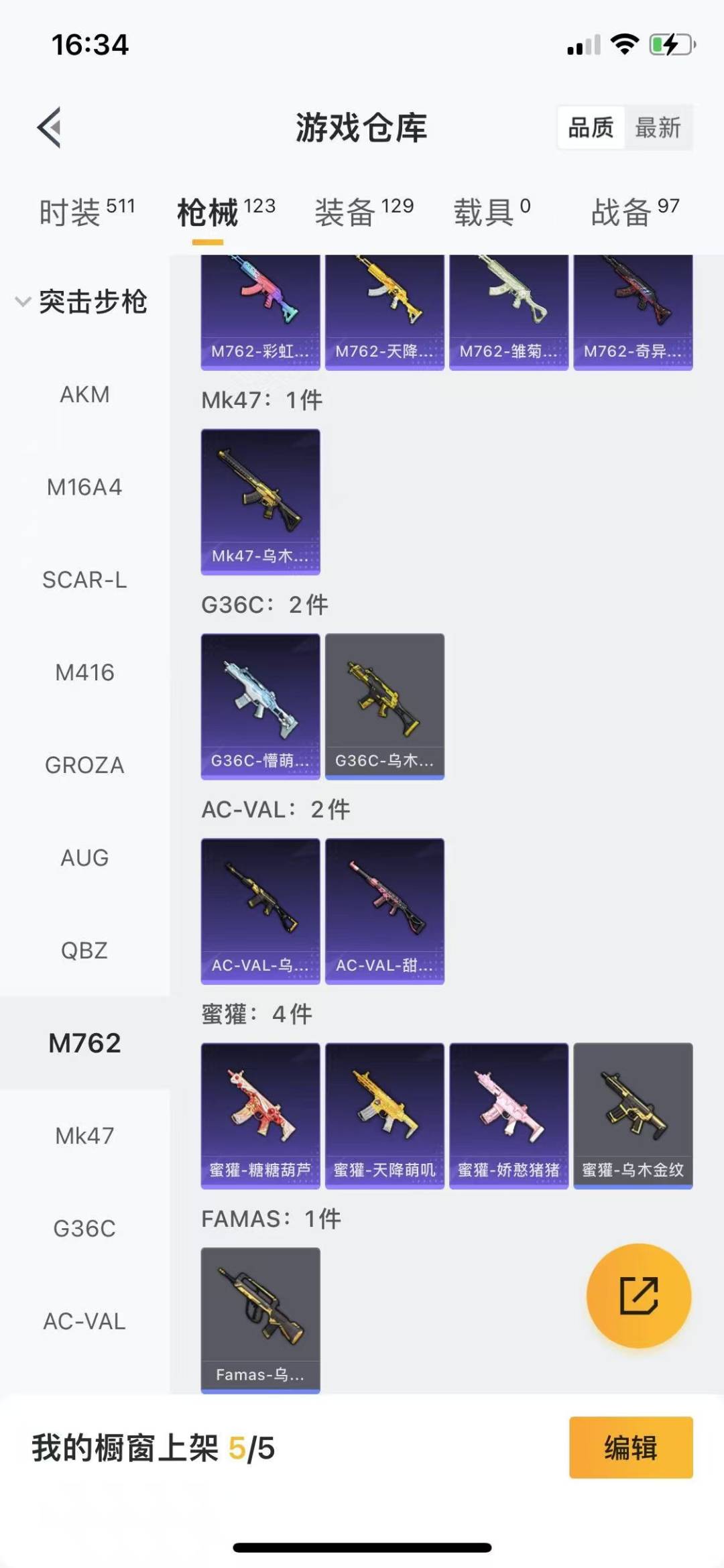Viewport: 724px width, 1568px height.
Task: View the 蜜獾-乌木金纹 skin
Action: (633, 1115)
